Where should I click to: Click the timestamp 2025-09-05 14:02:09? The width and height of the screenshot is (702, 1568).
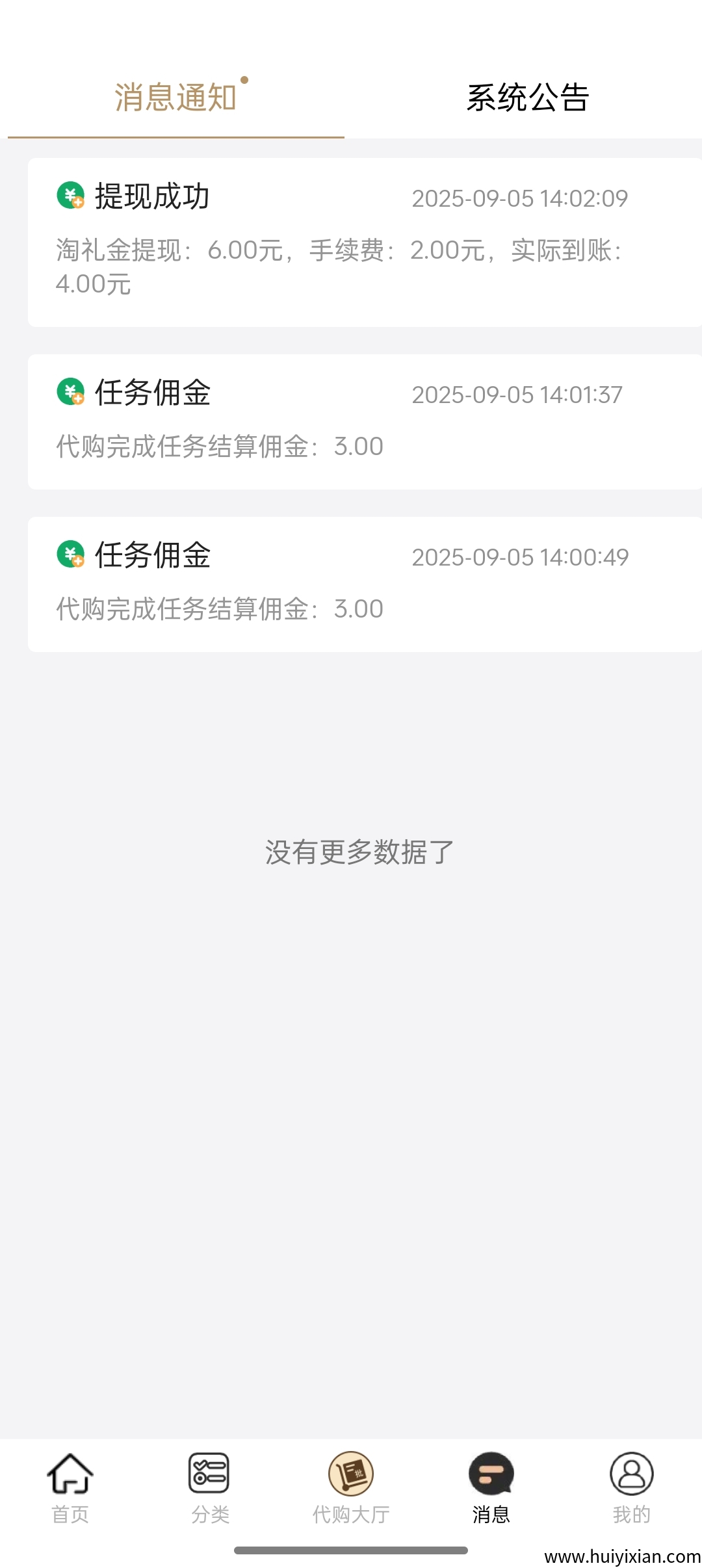pyautogui.click(x=520, y=199)
